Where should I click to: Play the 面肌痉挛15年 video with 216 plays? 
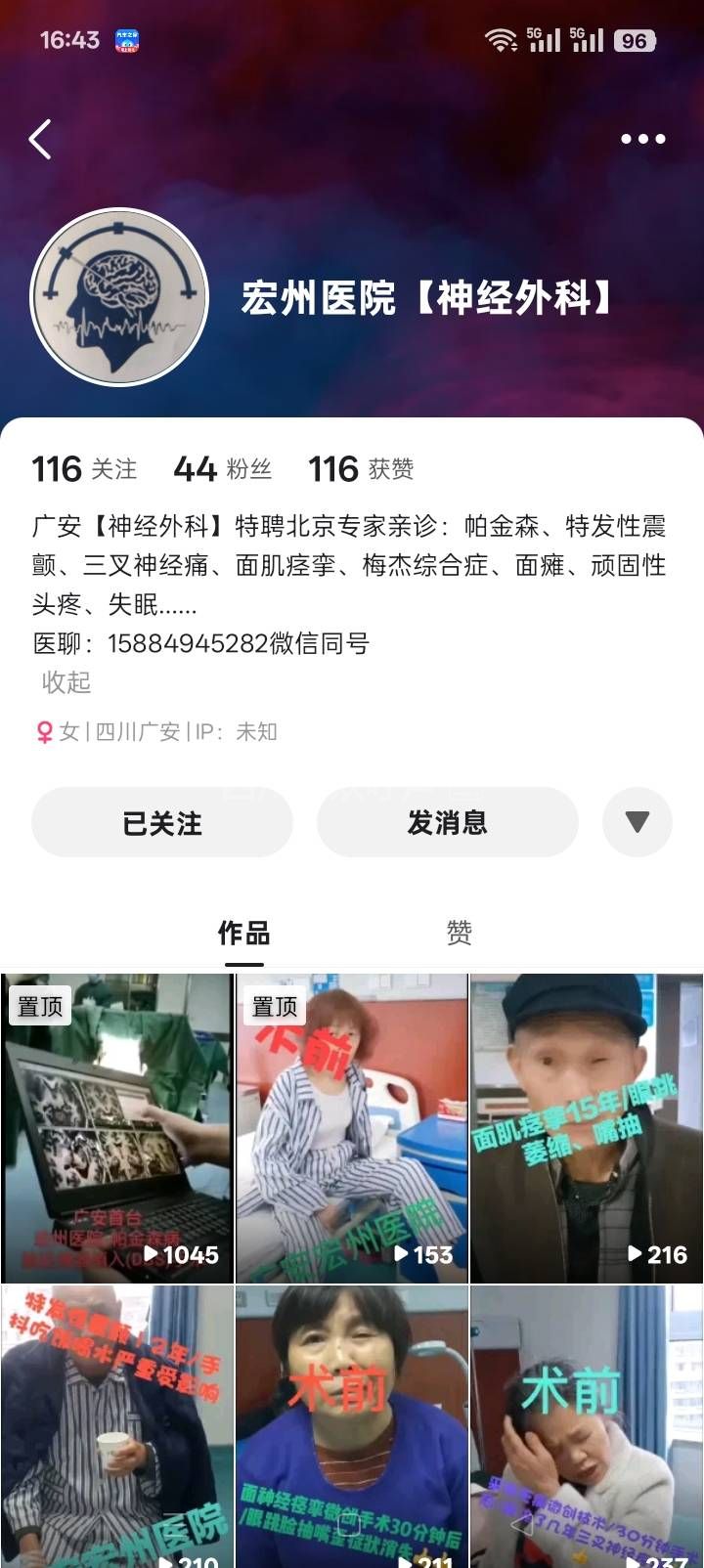pyautogui.click(x=586, y=1127)
